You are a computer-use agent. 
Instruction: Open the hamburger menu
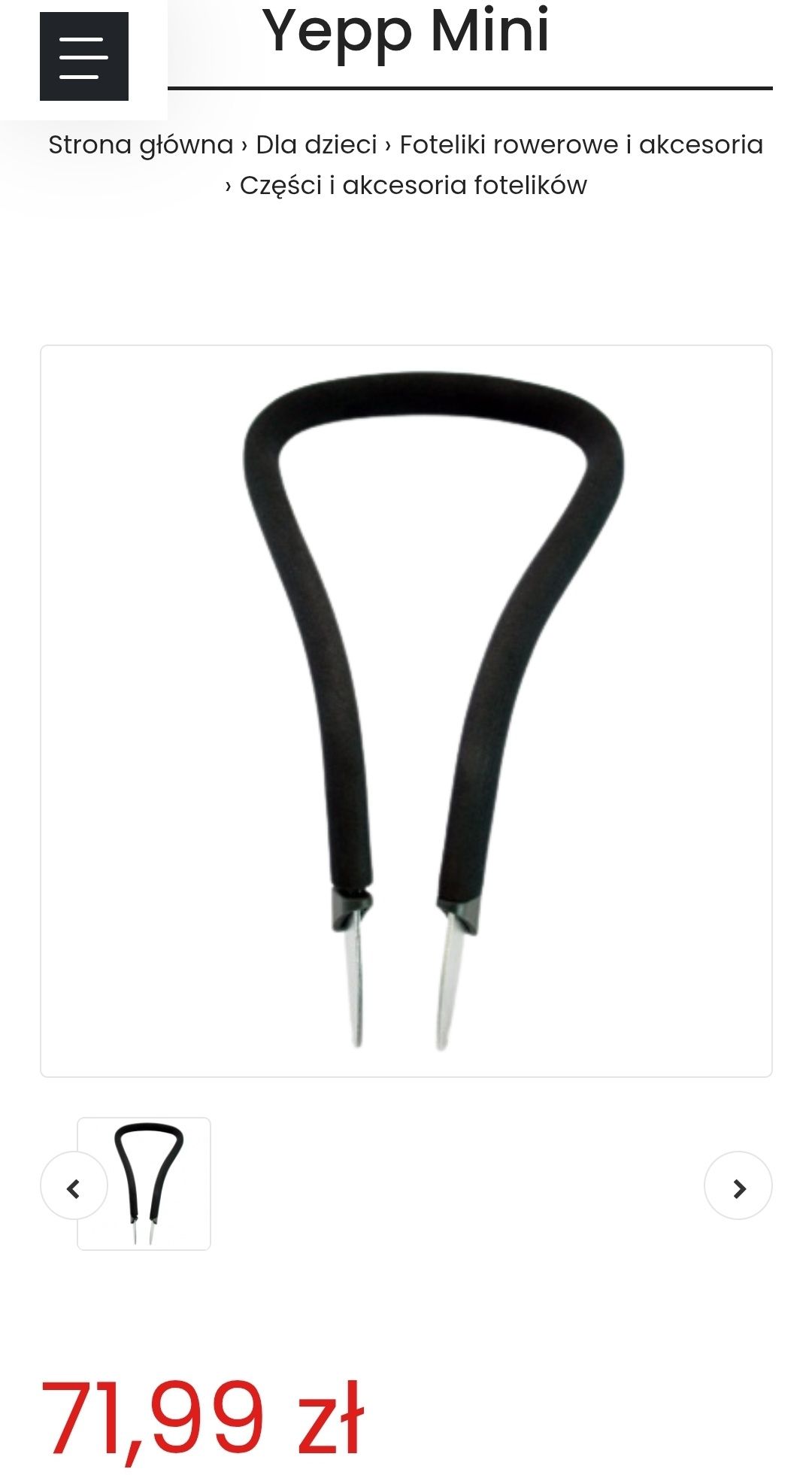pos(83,56)
